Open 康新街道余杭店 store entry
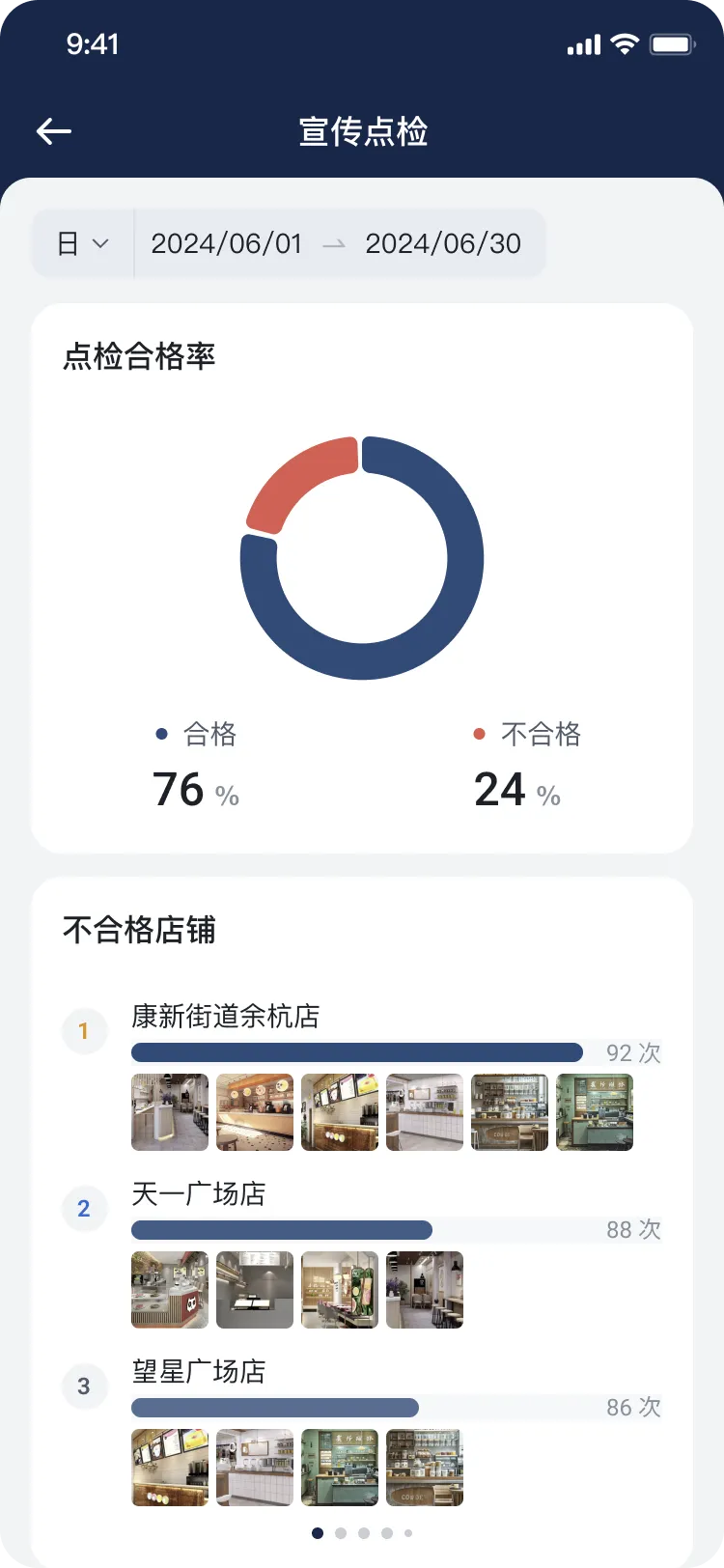The image size is (724, 1568). click(226, 1017)
